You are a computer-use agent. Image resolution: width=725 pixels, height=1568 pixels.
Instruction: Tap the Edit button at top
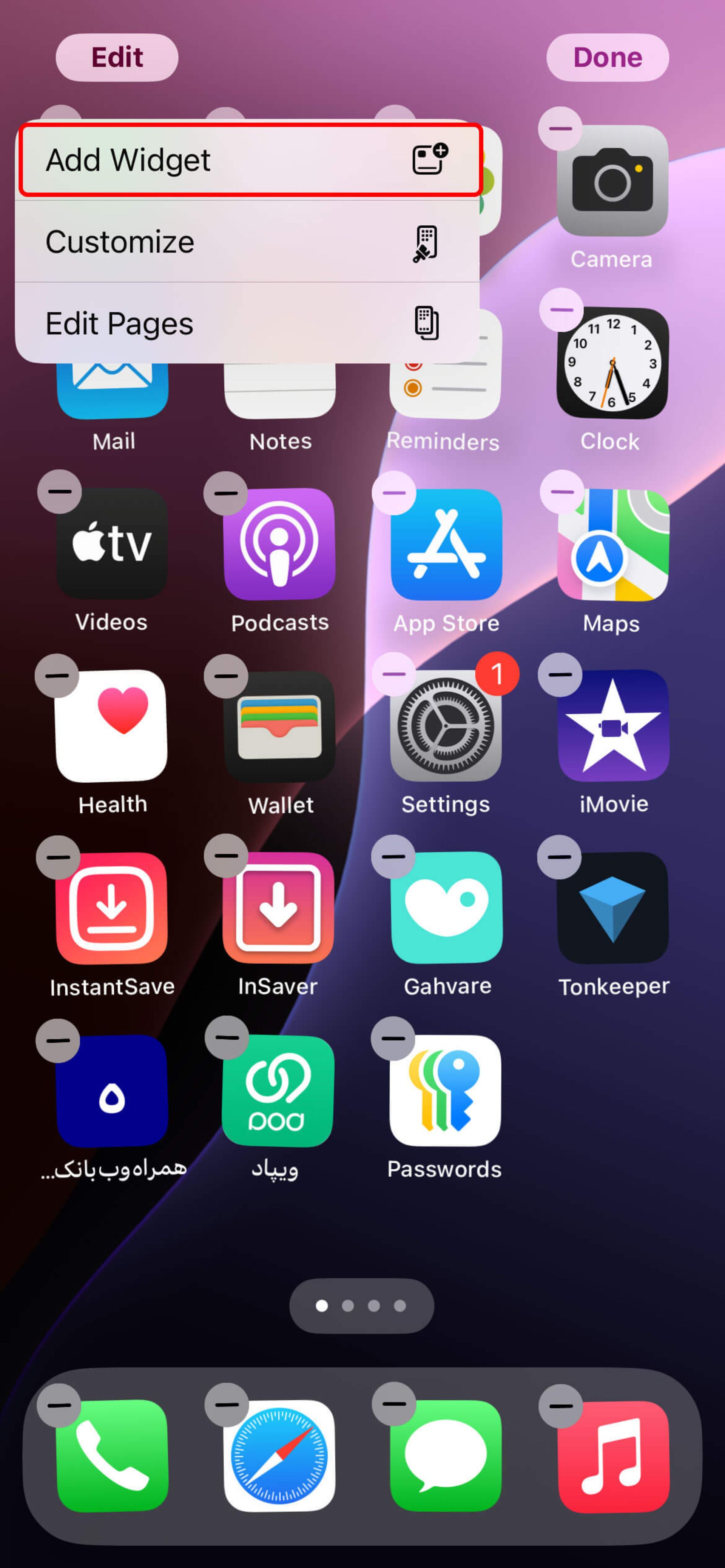point(117,57)
